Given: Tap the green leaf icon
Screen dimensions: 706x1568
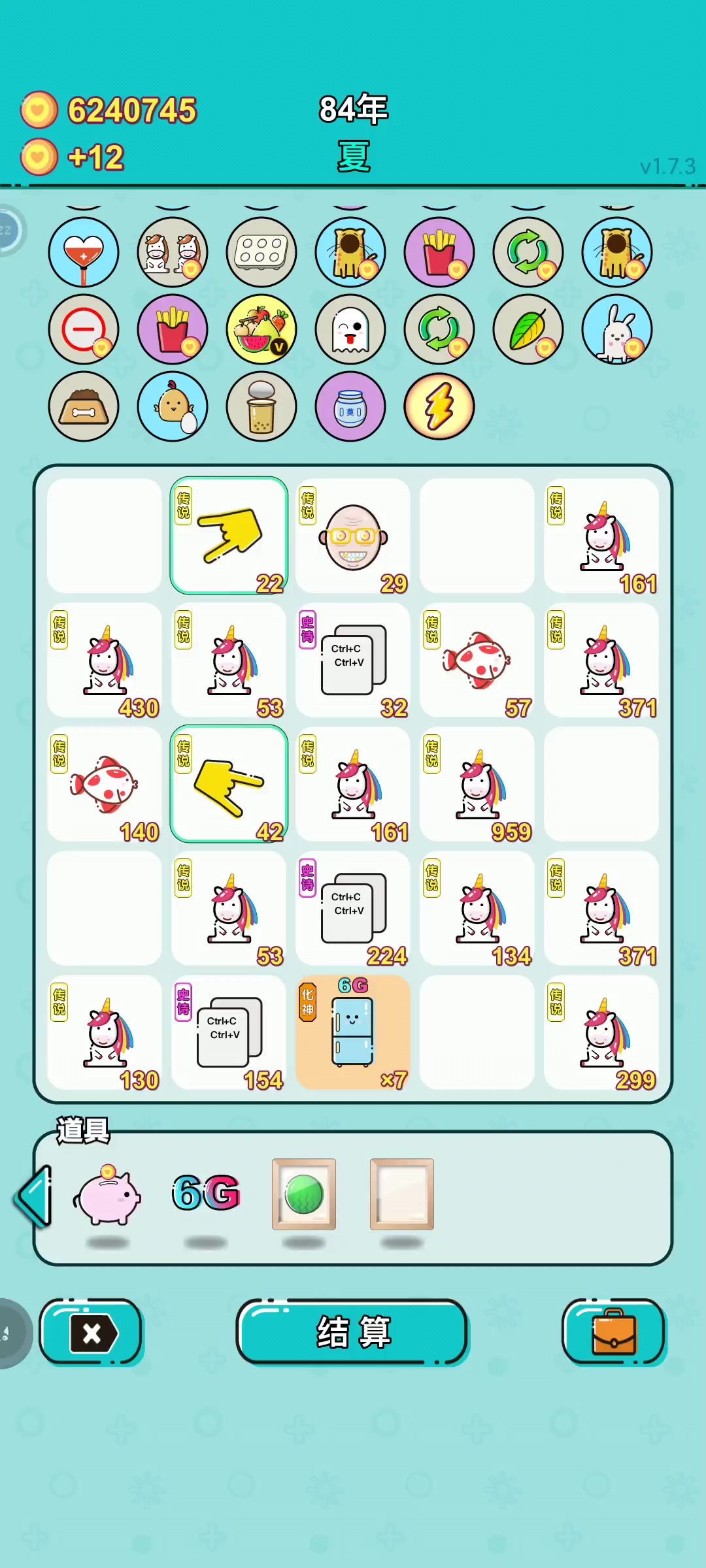Looking at the screenshot, I should click(528, 329).
